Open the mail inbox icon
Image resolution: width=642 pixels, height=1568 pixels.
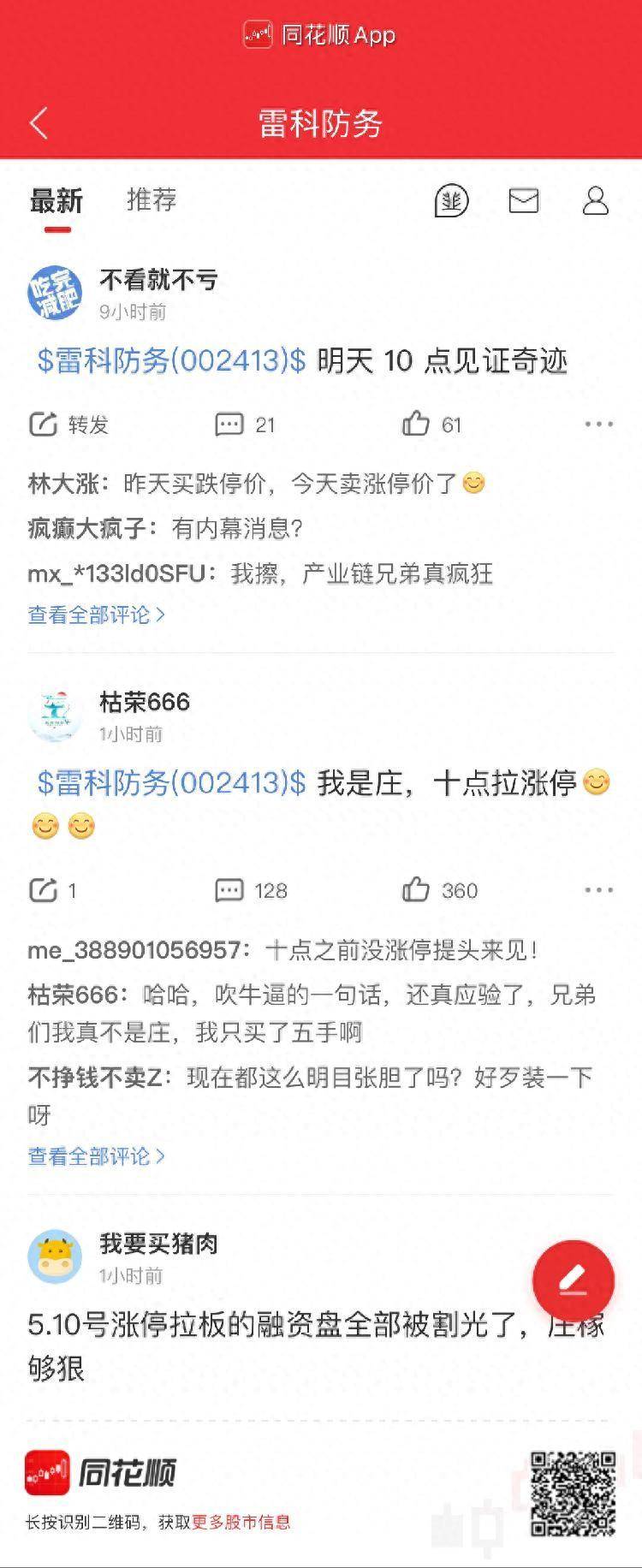click(523, 201)
